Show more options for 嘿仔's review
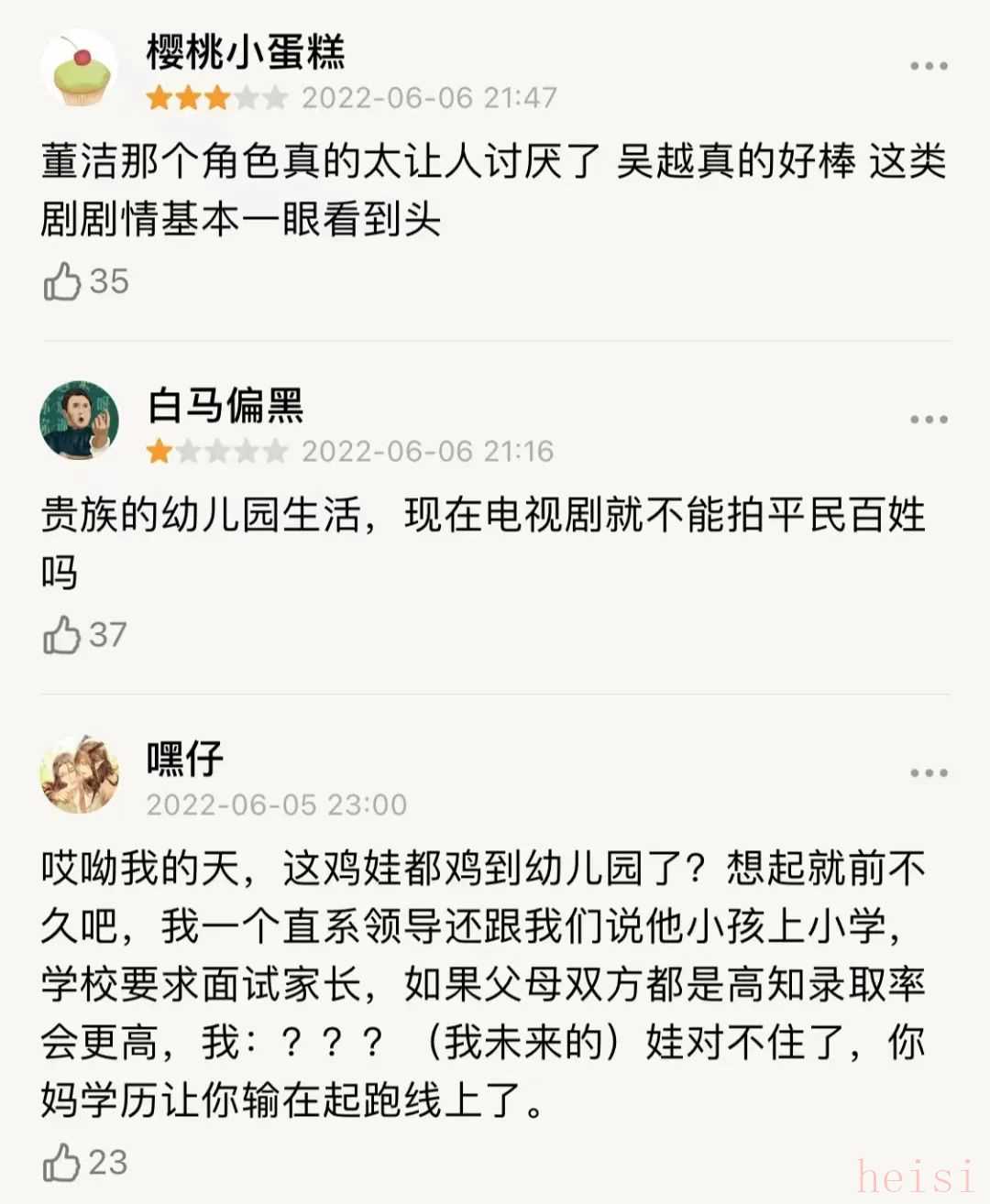 pyautogui.click(x=928, y=773)
